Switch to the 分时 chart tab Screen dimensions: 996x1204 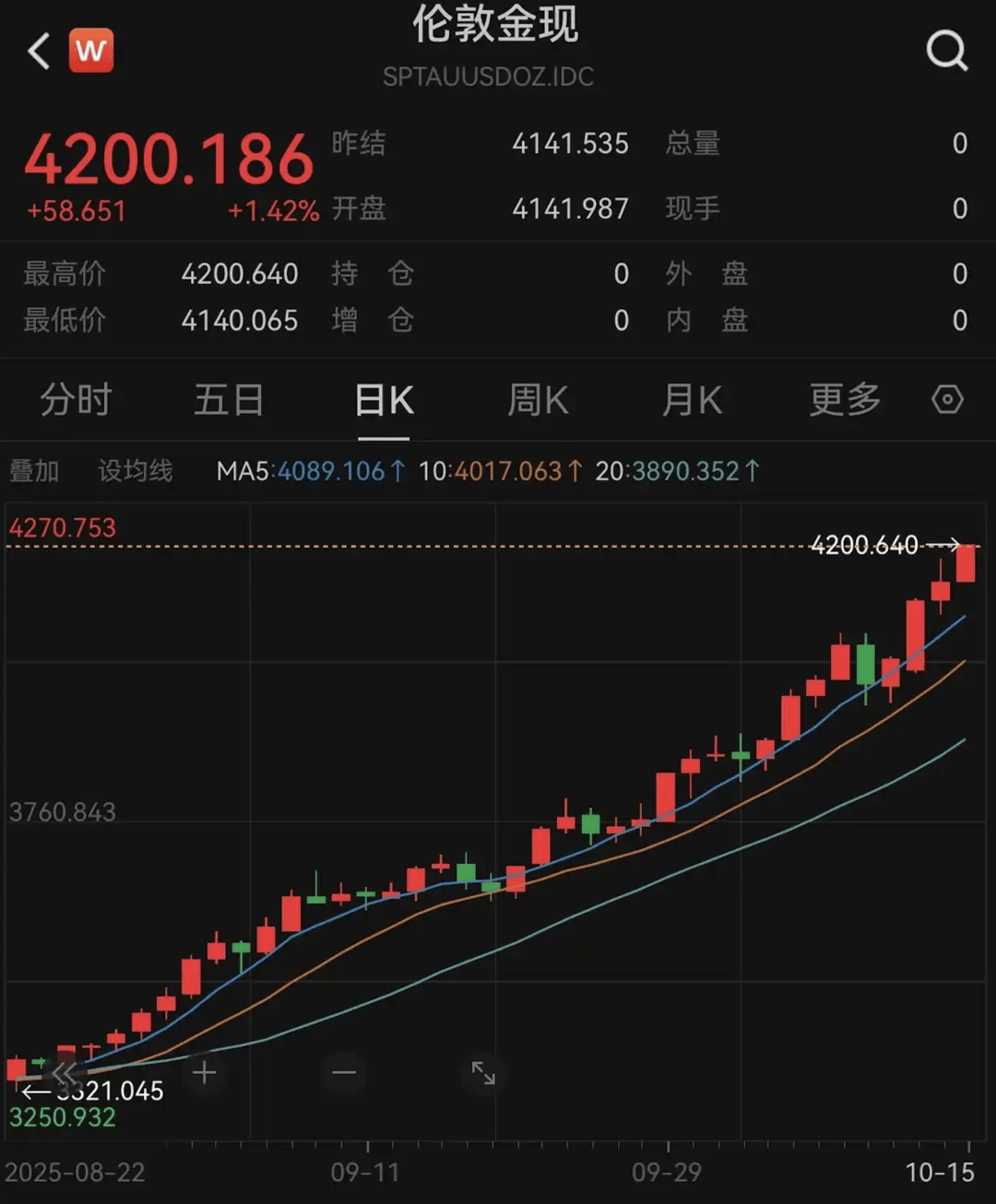(76, 401)
